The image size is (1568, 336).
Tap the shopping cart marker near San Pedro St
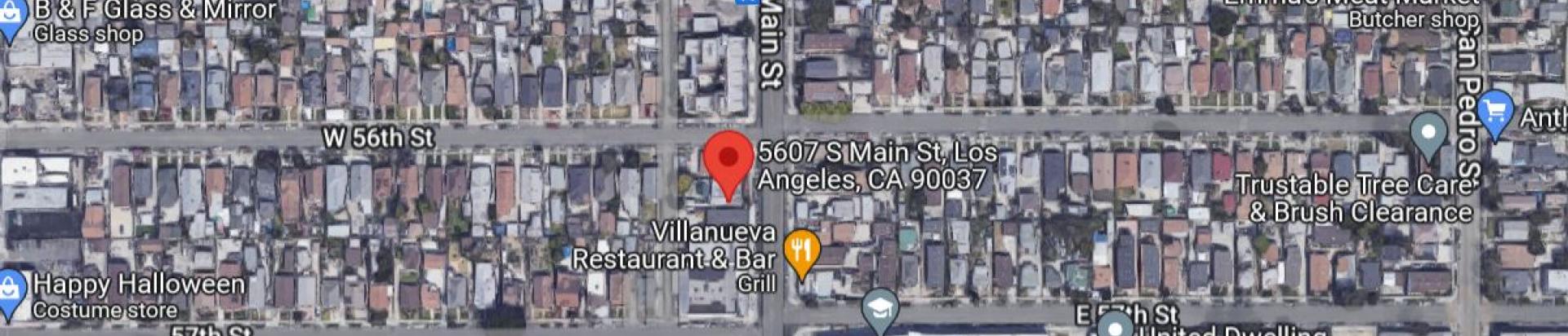(1495, 111)
